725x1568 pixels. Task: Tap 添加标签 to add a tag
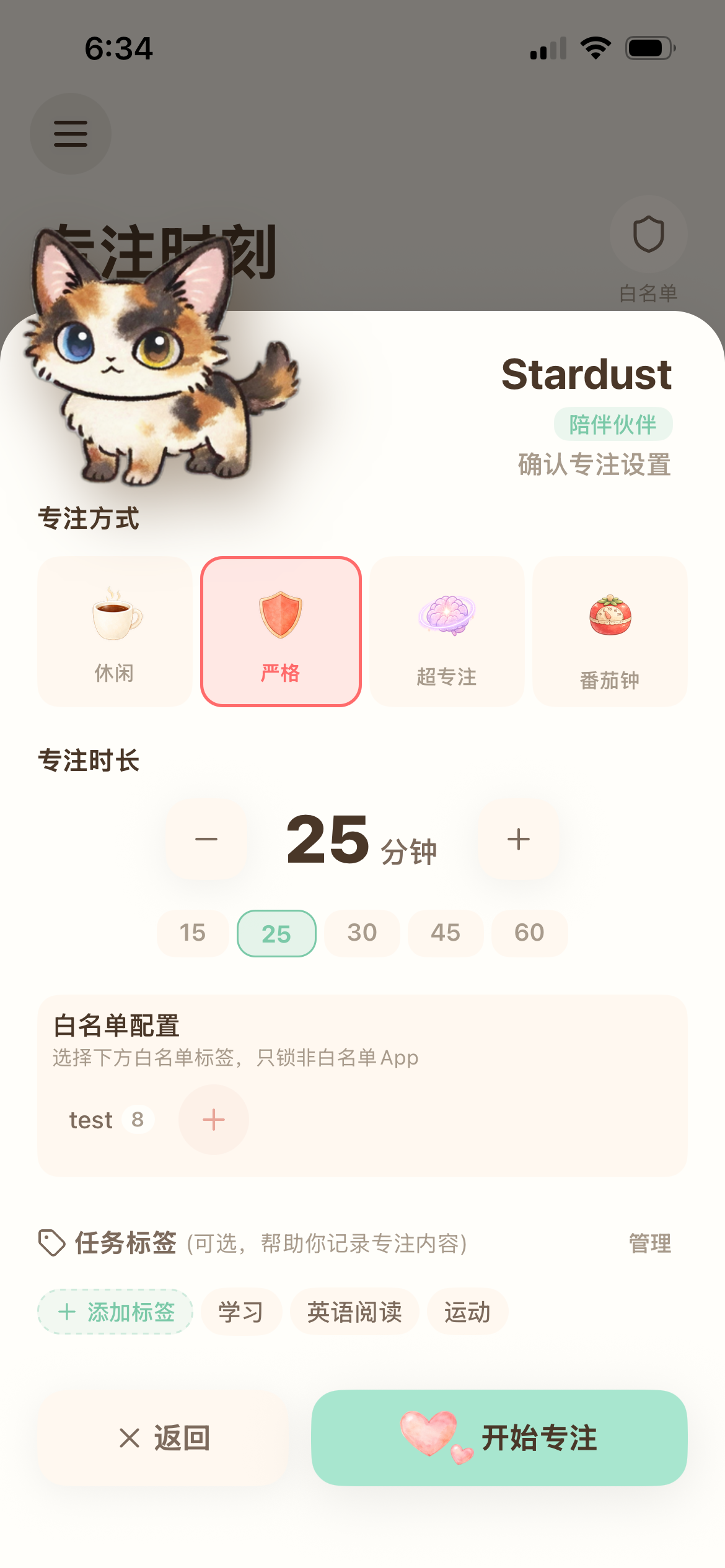(x=116, y=1312)
